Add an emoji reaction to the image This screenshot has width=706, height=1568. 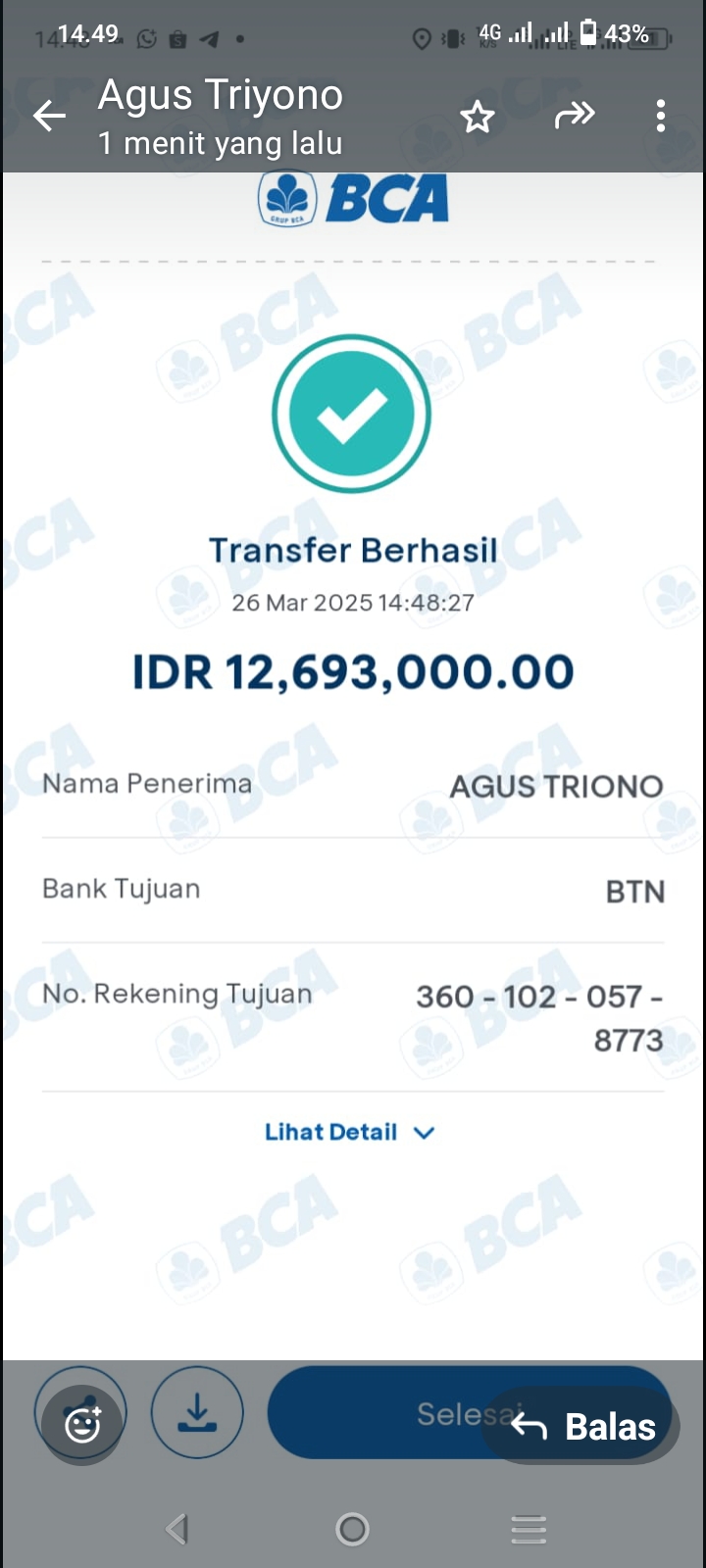coord(82,1424)
